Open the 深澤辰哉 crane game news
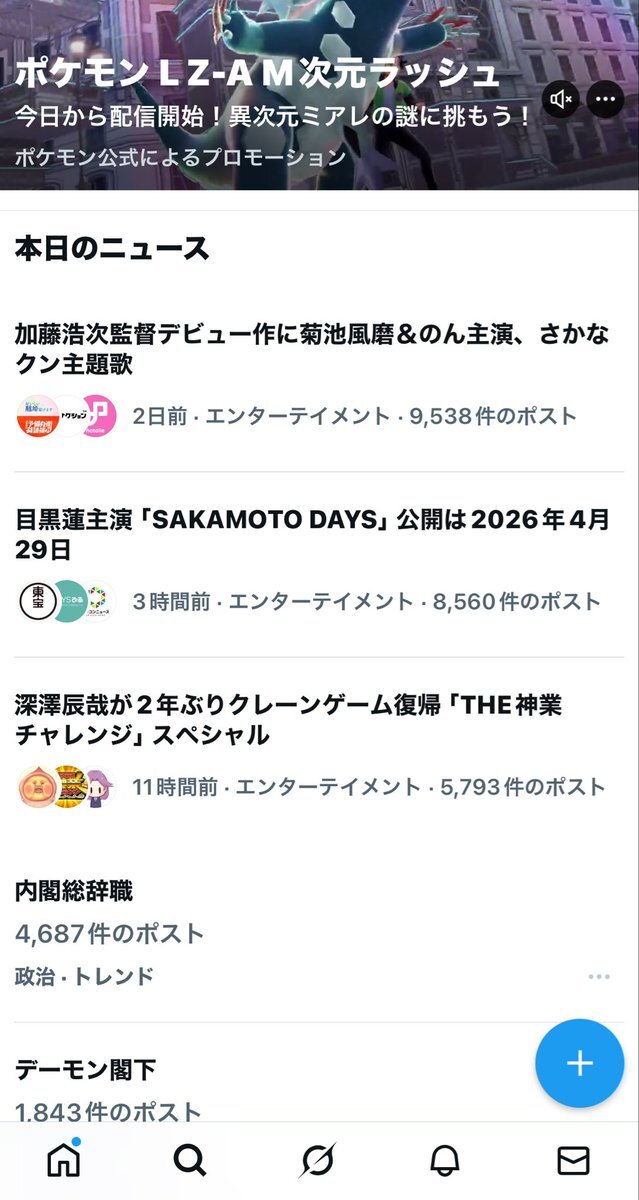The image size is (639, 1200). pyautogui.click(x=290, y=720)
